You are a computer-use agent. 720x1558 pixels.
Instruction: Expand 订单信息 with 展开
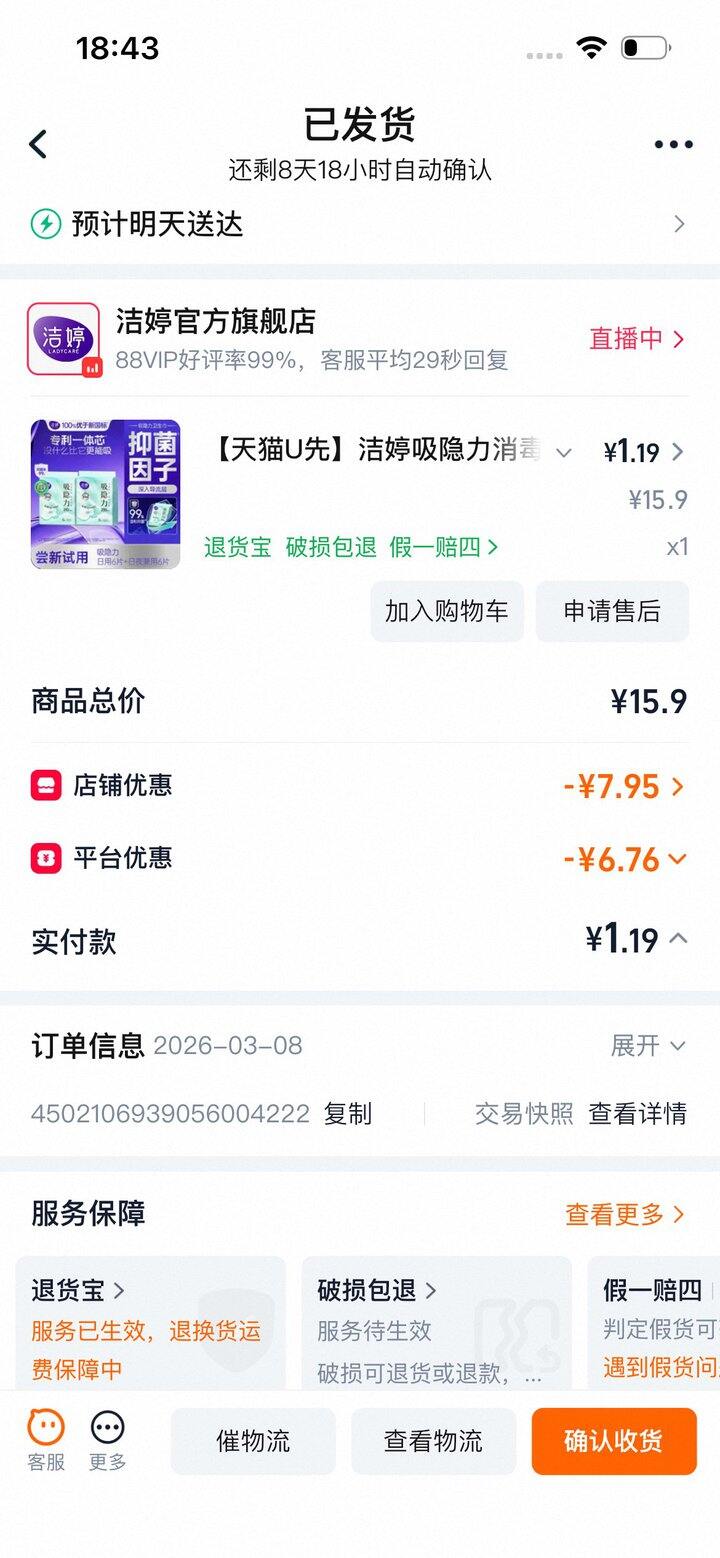(x=648, y=1046)
